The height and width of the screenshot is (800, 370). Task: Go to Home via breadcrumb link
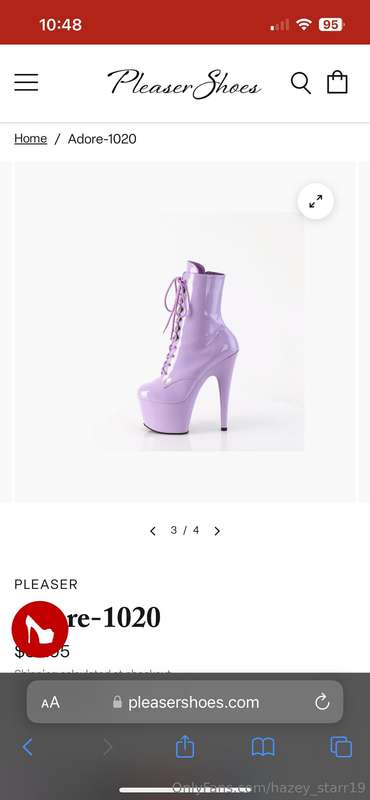[x=31, y=139]
